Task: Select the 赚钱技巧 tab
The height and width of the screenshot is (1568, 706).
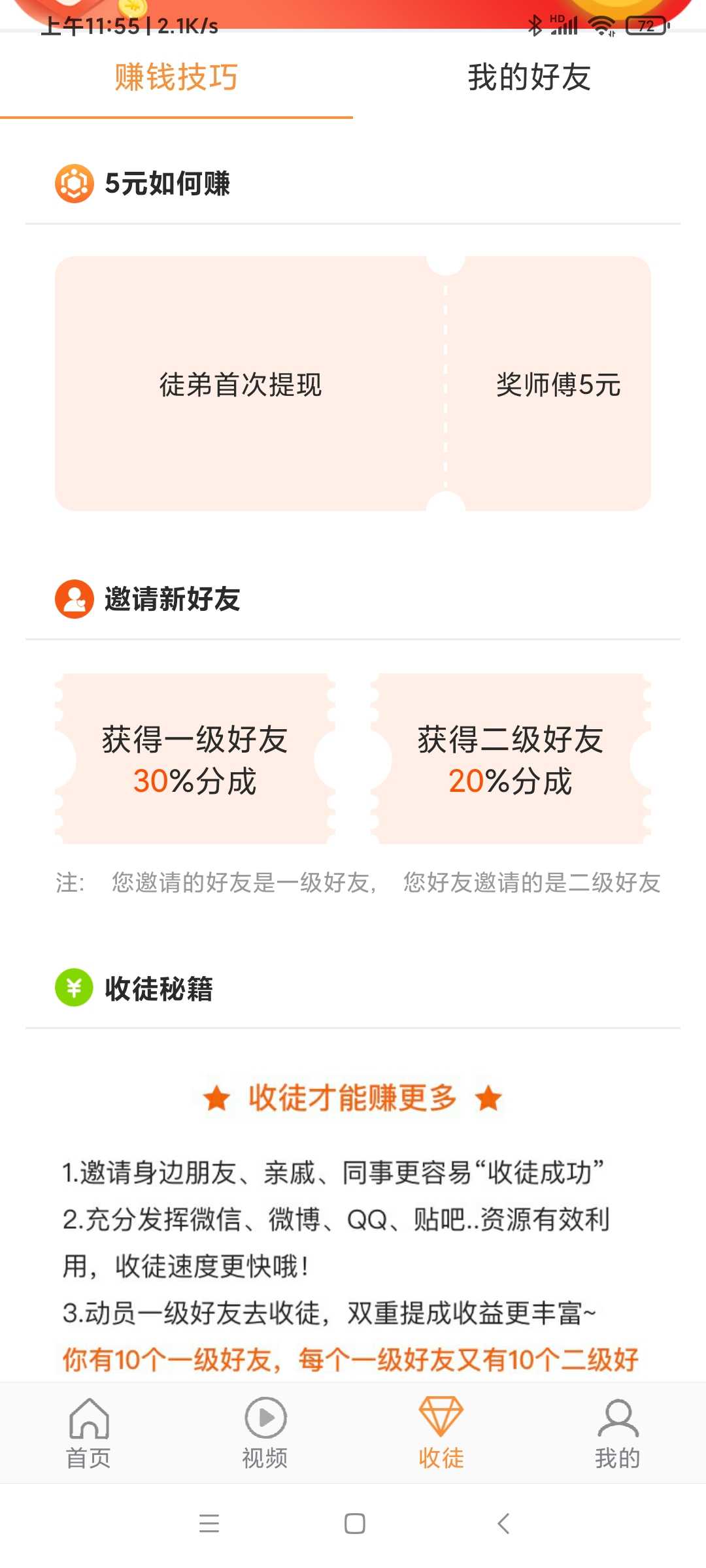Action: [x=176, y=77]
